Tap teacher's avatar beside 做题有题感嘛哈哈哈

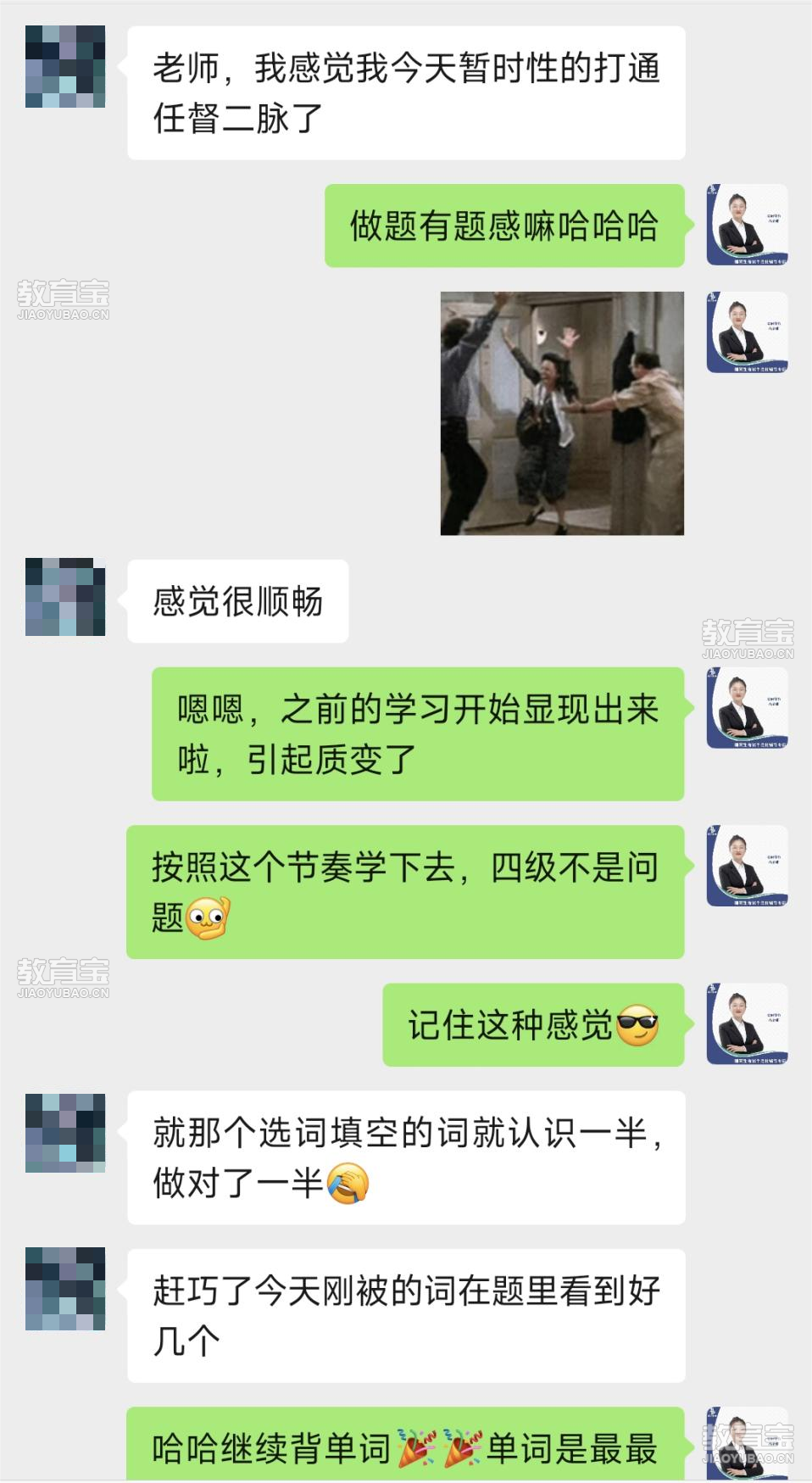[x=747, y=225]
